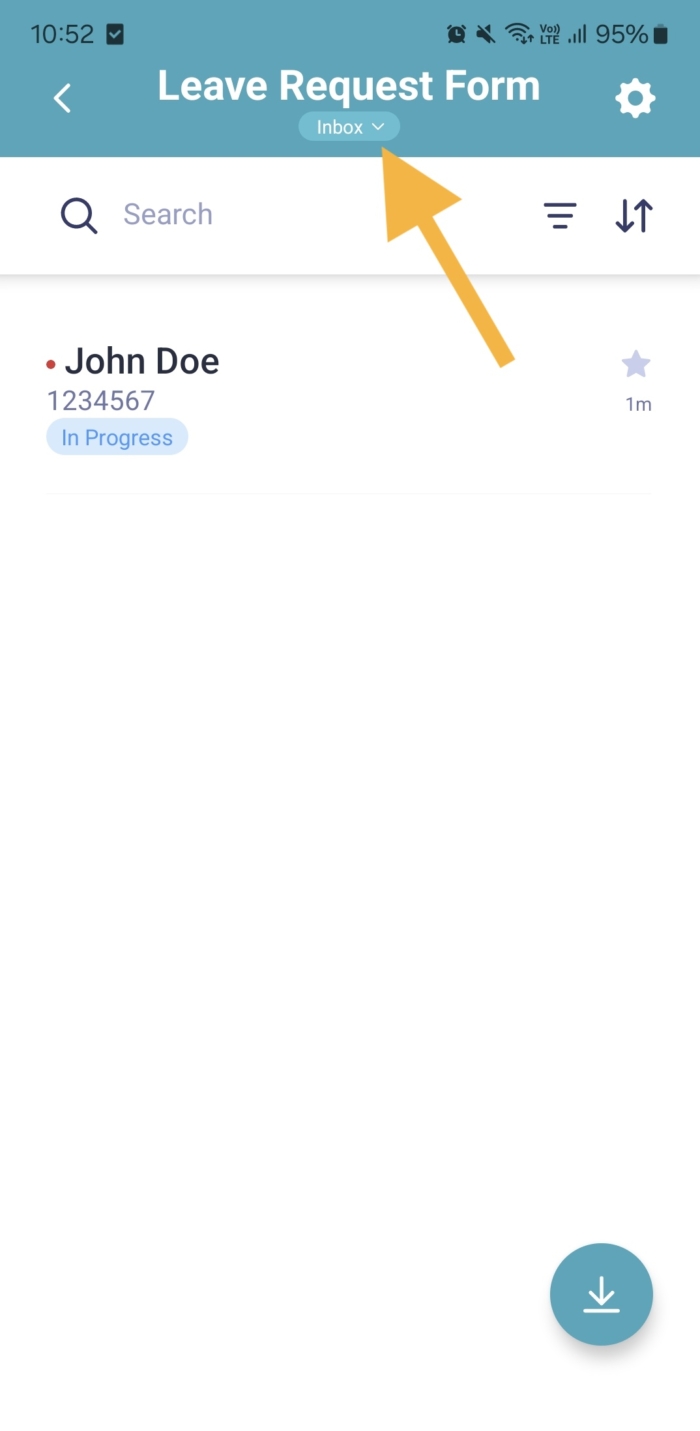Go back using the header arrow
Image resolution: width=700 pixels, height=1431 pixels.
point(62,98)
